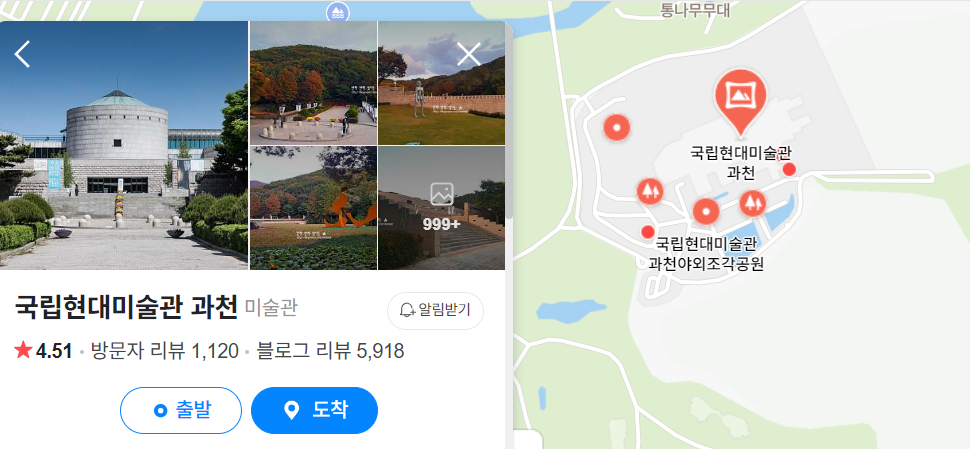Open the orange sculpture photo
The image size is (970, 449).
coord(312,208)
